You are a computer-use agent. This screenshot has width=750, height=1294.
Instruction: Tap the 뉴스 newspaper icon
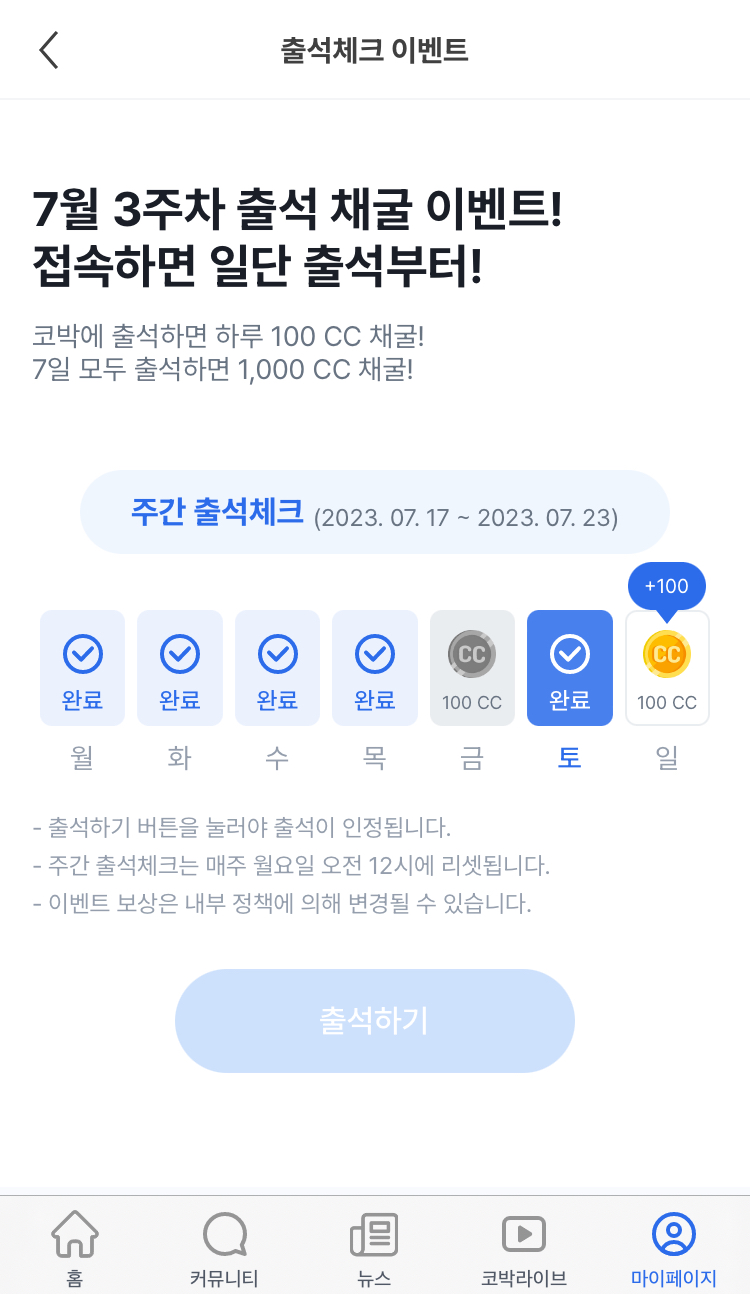[x=374, y=1236]
